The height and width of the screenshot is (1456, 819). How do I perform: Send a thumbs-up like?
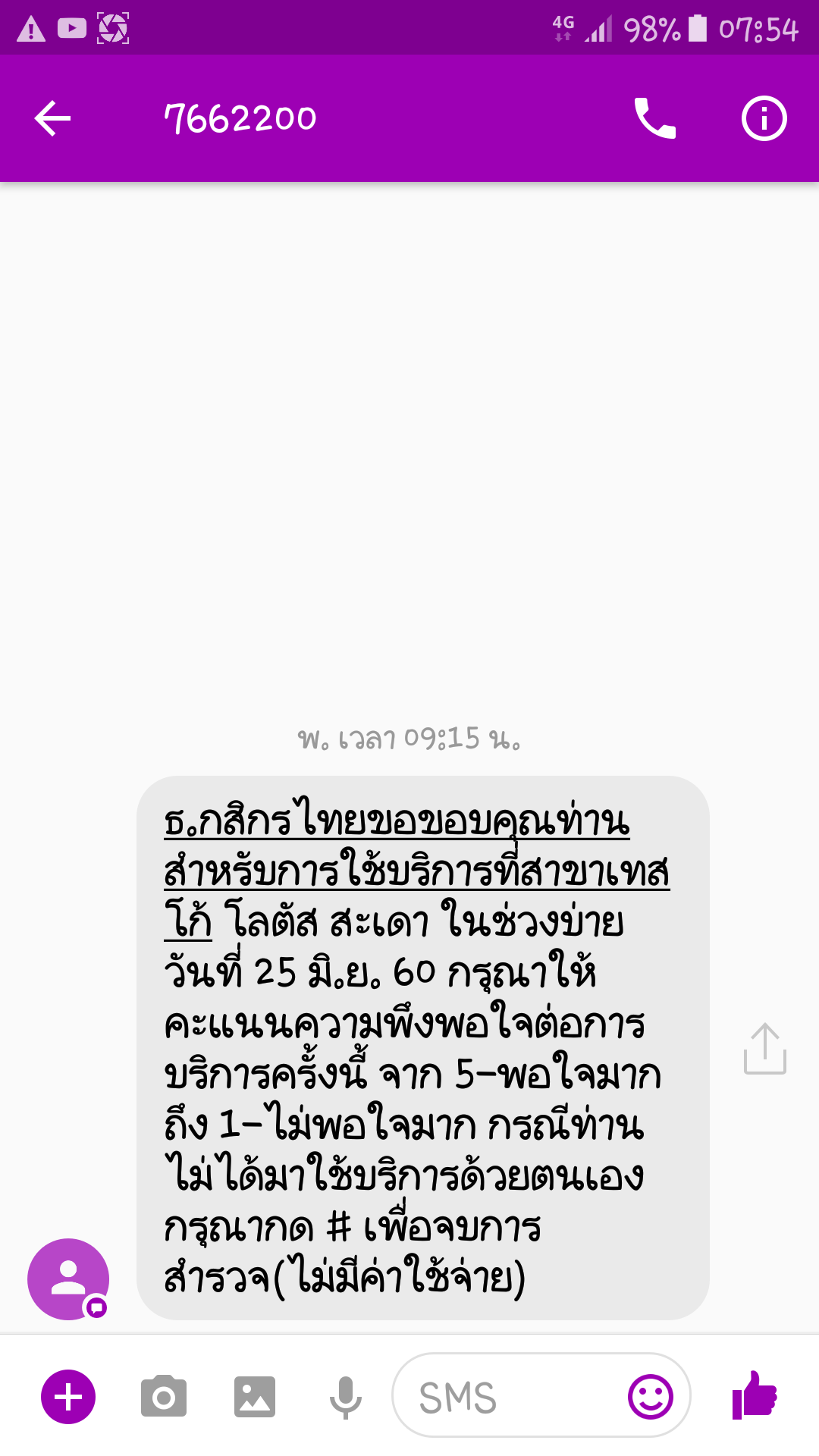[x=755, y=1395]
